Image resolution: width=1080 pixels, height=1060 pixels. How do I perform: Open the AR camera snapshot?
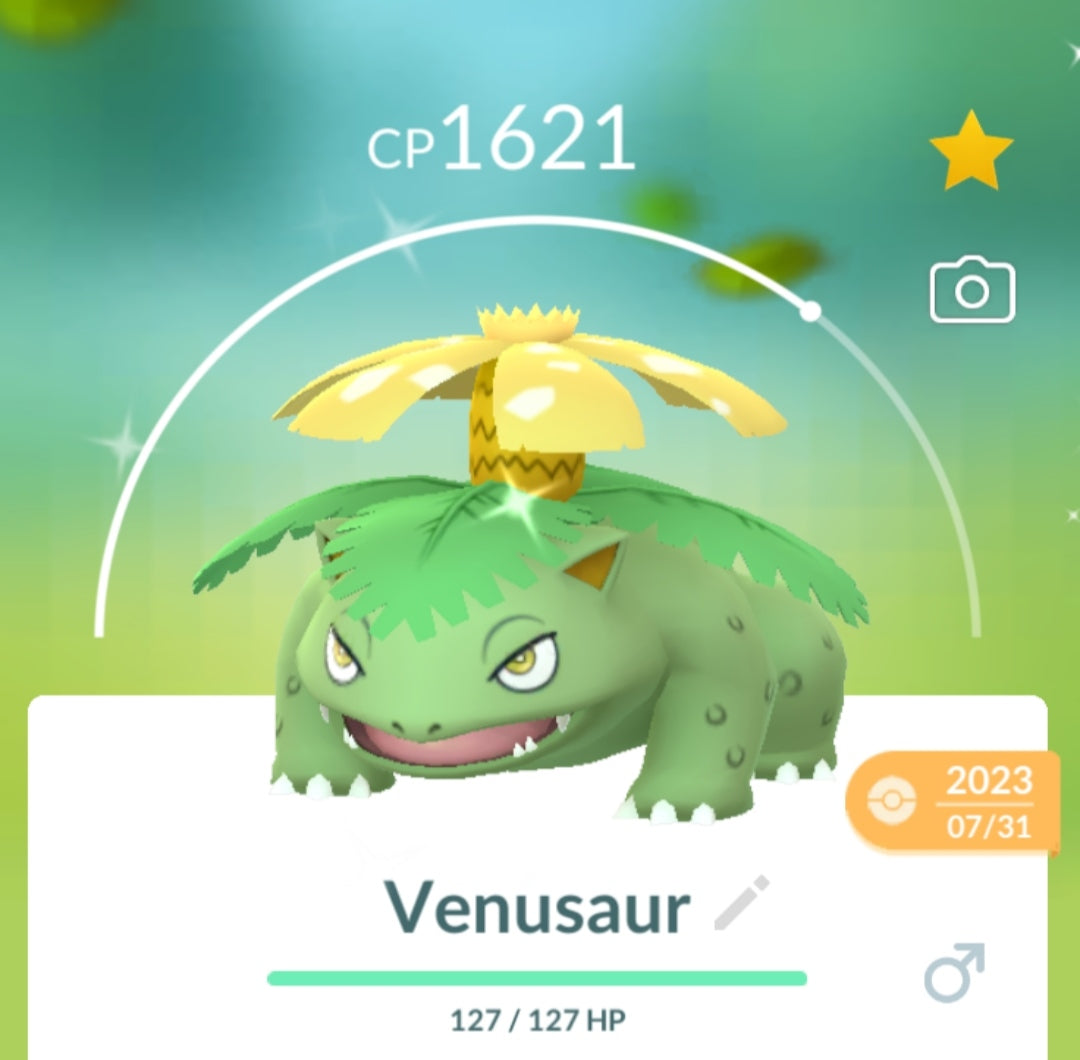tap(972, 291)
